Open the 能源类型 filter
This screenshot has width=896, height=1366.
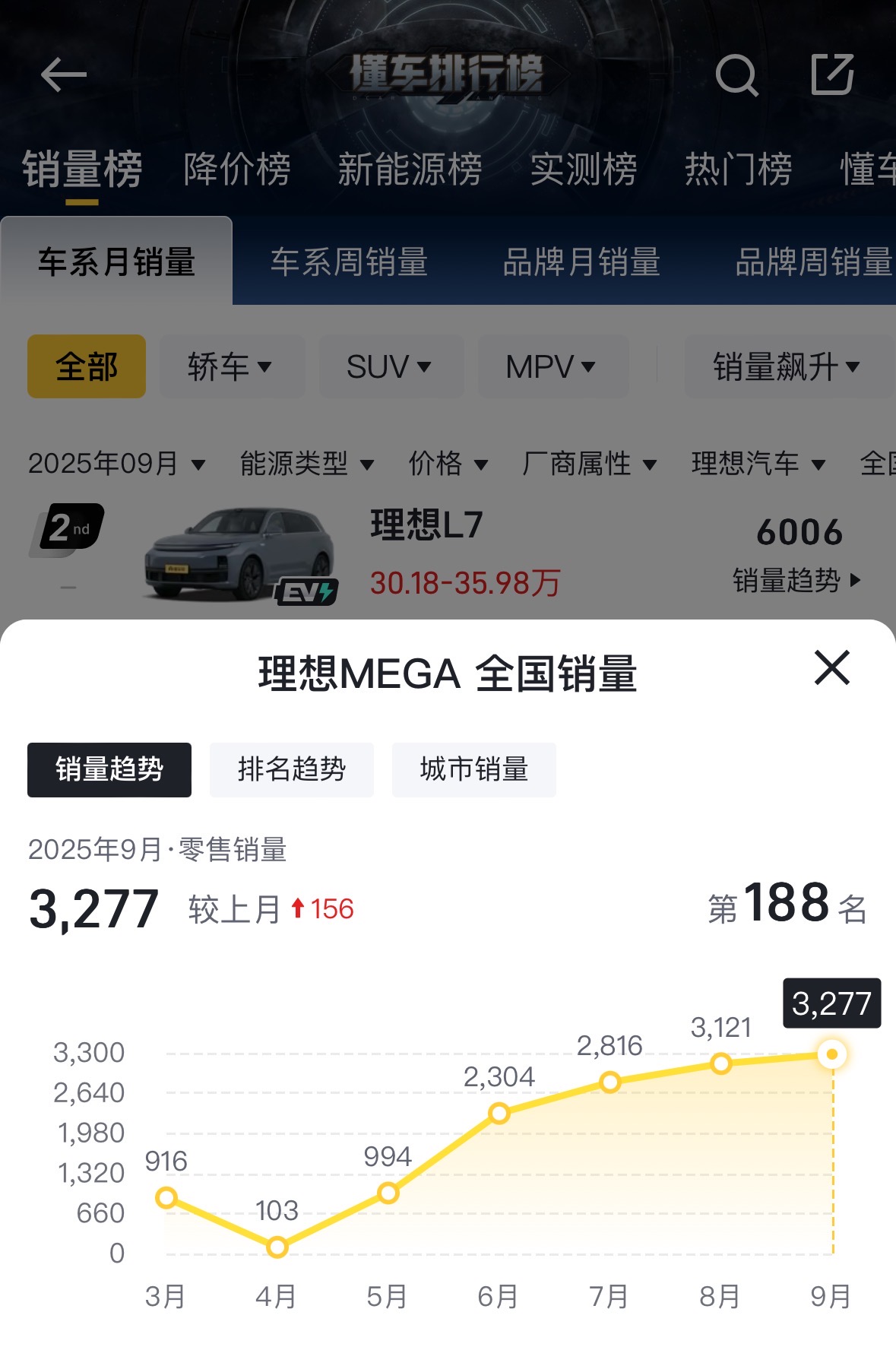point(306,463)
